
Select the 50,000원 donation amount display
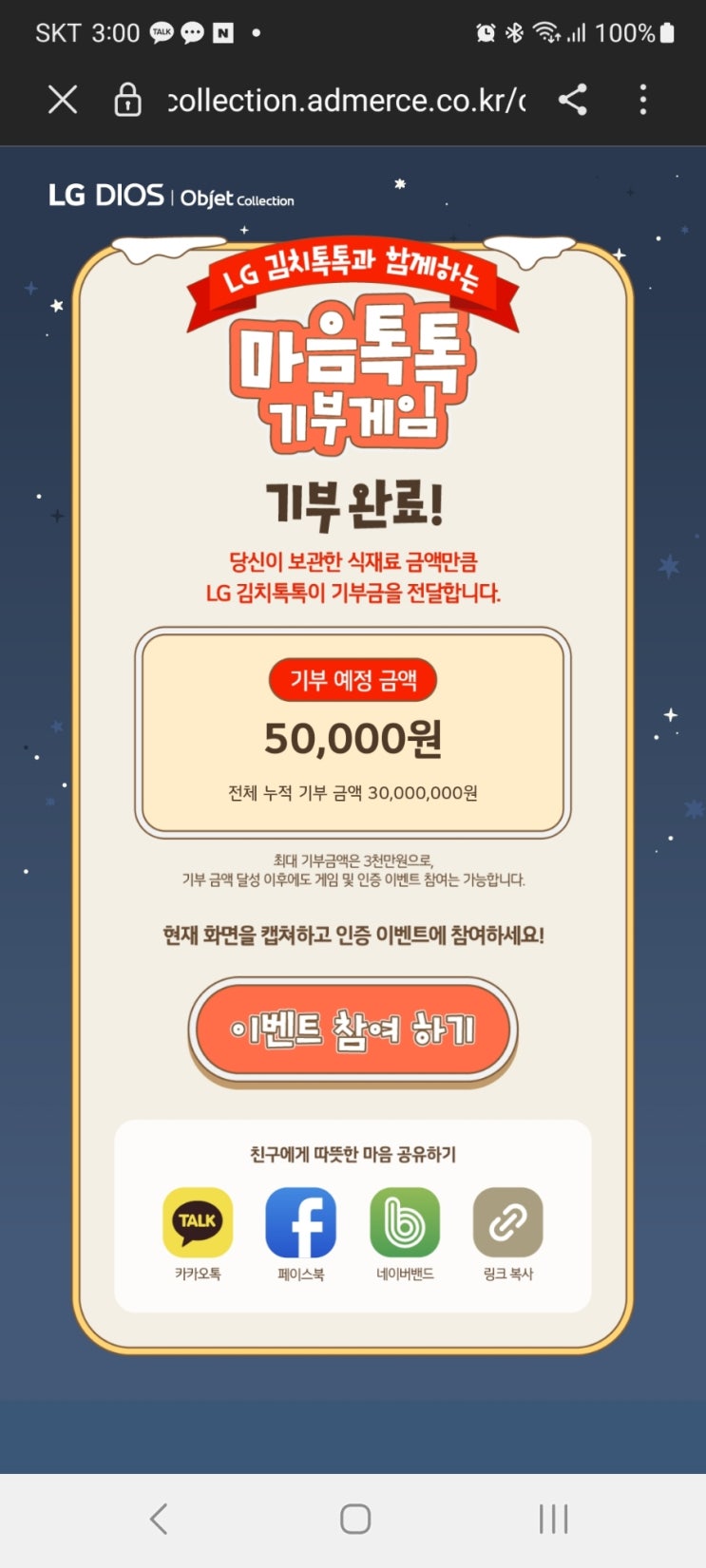point(353,739)
